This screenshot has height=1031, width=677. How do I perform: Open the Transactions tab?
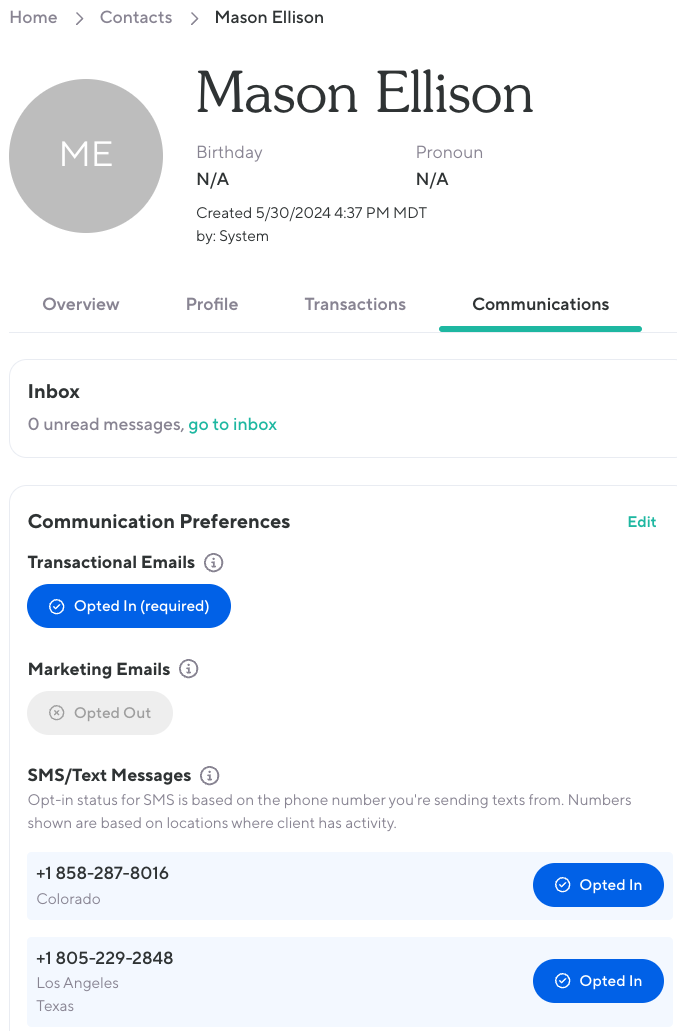(x=355, y=304)
